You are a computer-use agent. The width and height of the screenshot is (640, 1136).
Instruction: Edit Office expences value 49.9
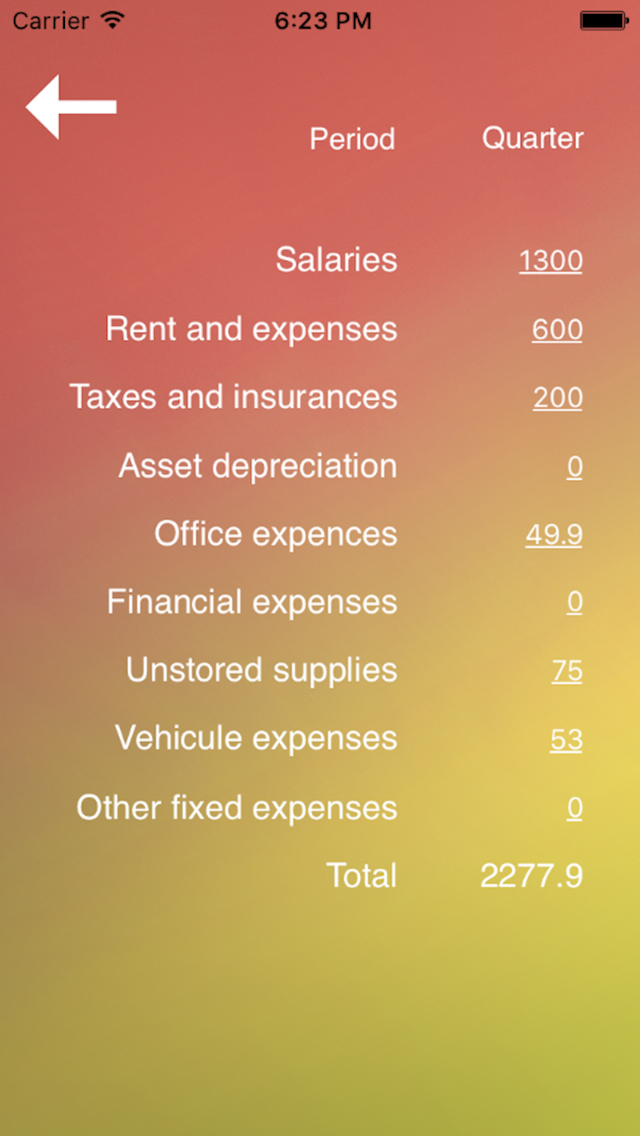(x=554, y=535)
